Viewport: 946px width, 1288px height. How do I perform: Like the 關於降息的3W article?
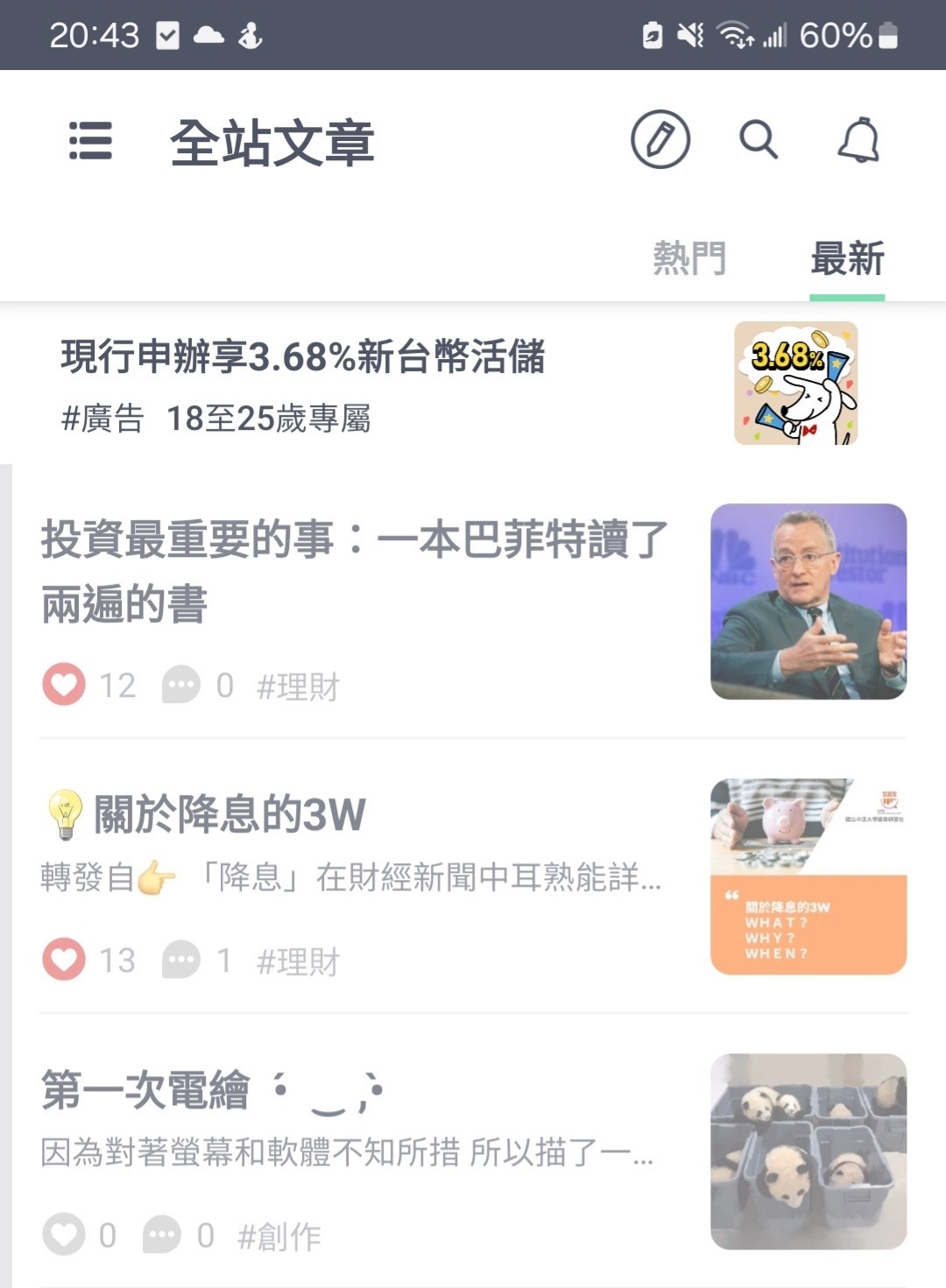(63, 961)
